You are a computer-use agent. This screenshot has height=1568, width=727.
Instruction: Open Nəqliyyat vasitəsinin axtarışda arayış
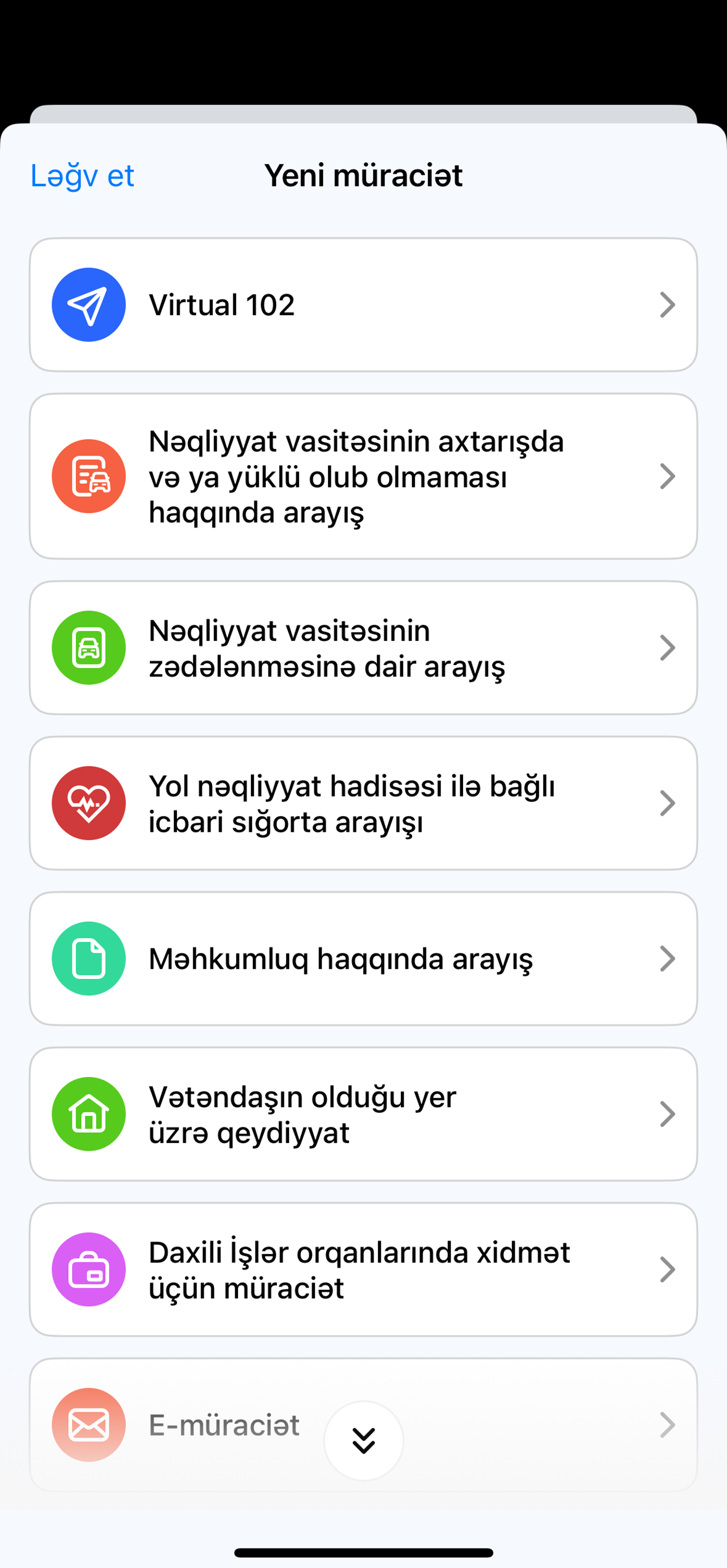point(363,476)
